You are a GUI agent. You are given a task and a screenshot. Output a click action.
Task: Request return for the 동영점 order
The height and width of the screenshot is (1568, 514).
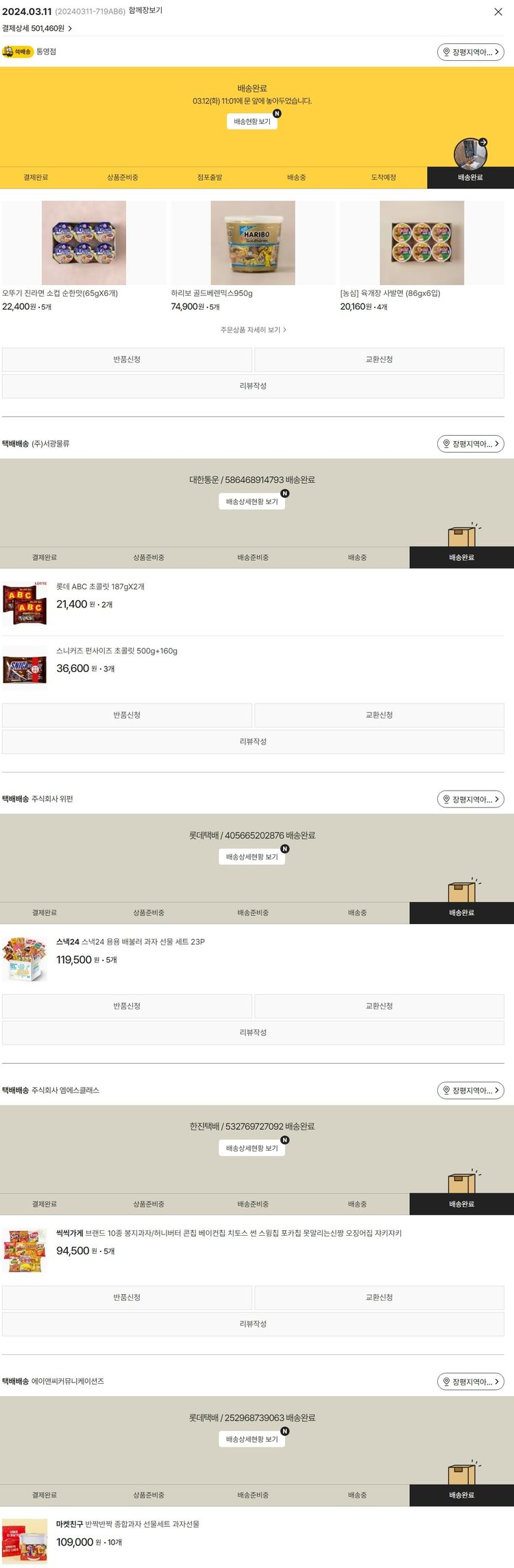(x=127, y=360)
